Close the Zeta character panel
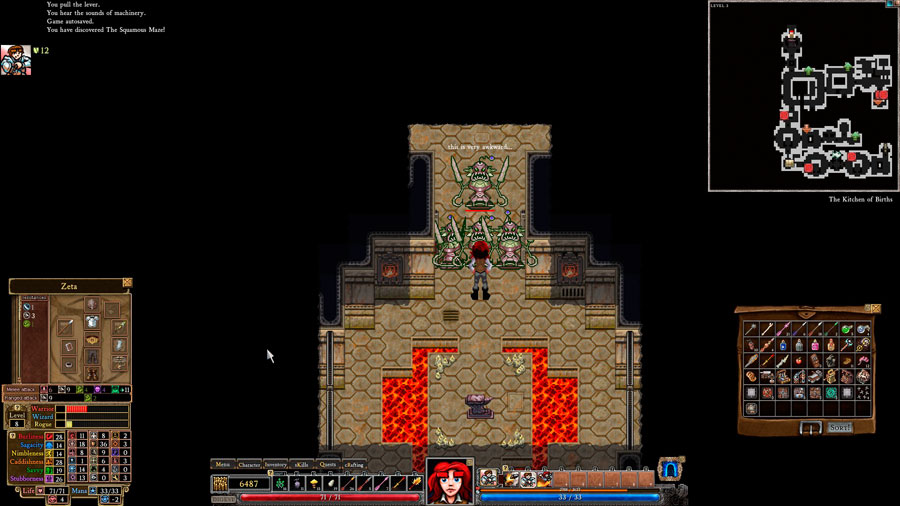 pos(127,283)
